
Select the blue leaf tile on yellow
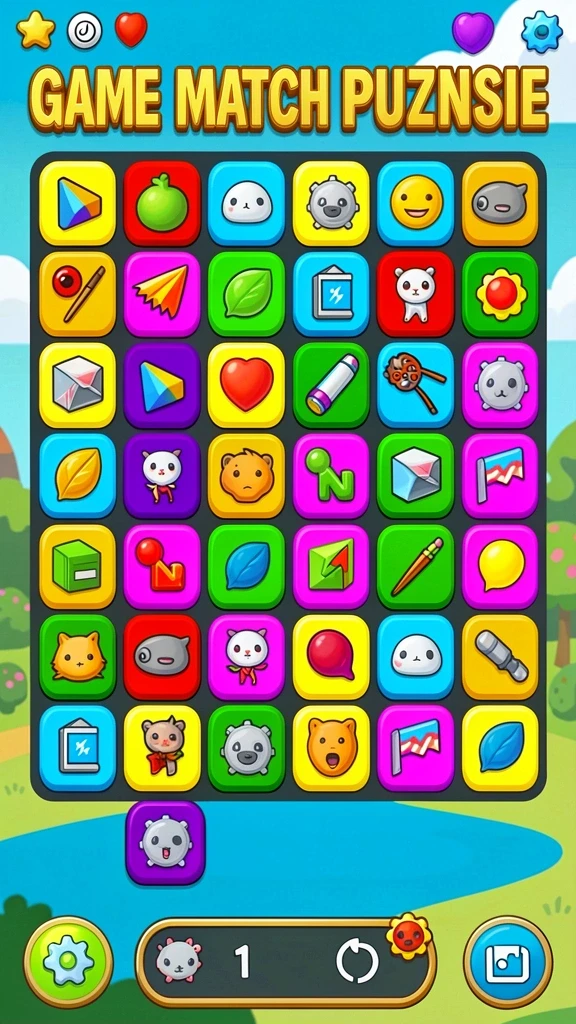point(500,748)
